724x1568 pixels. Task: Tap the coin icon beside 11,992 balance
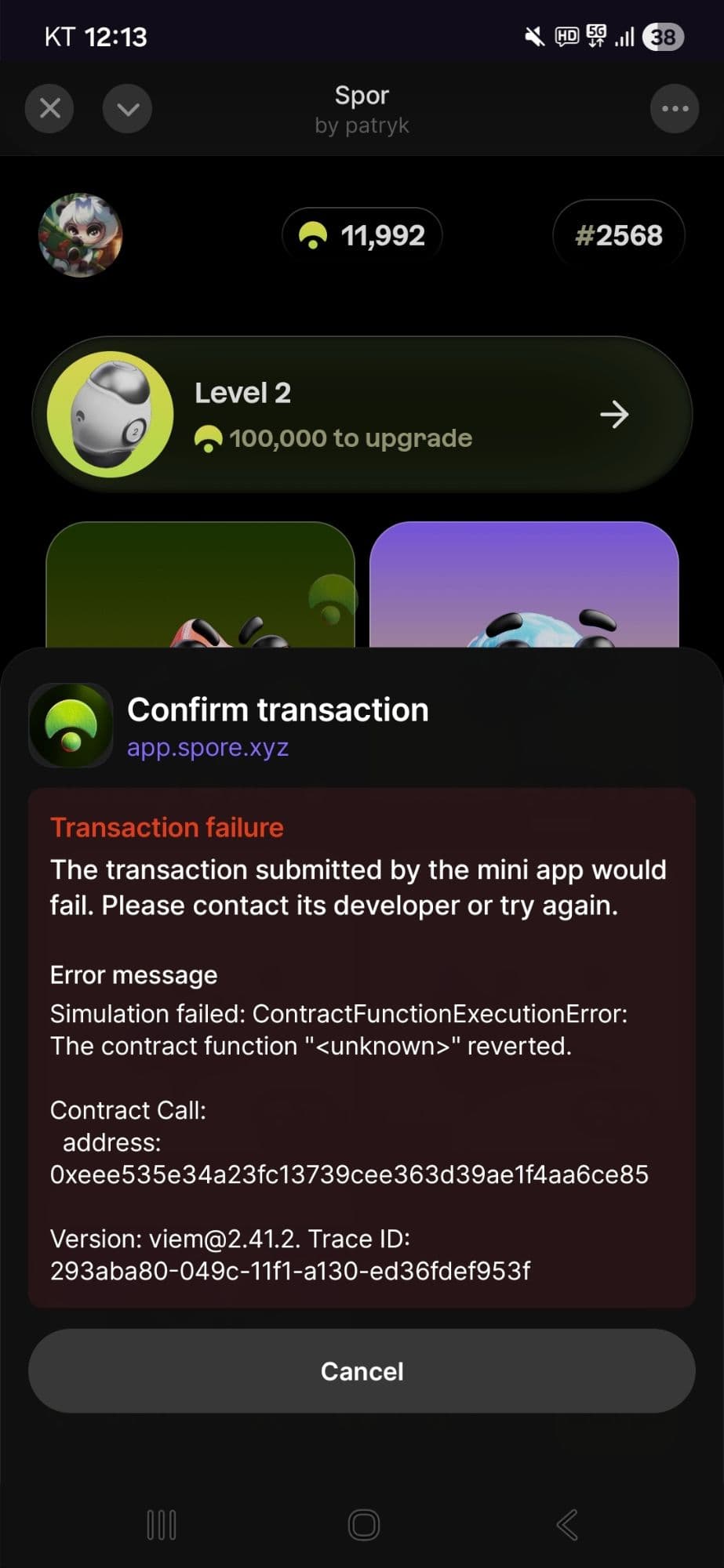pos(312,233)
